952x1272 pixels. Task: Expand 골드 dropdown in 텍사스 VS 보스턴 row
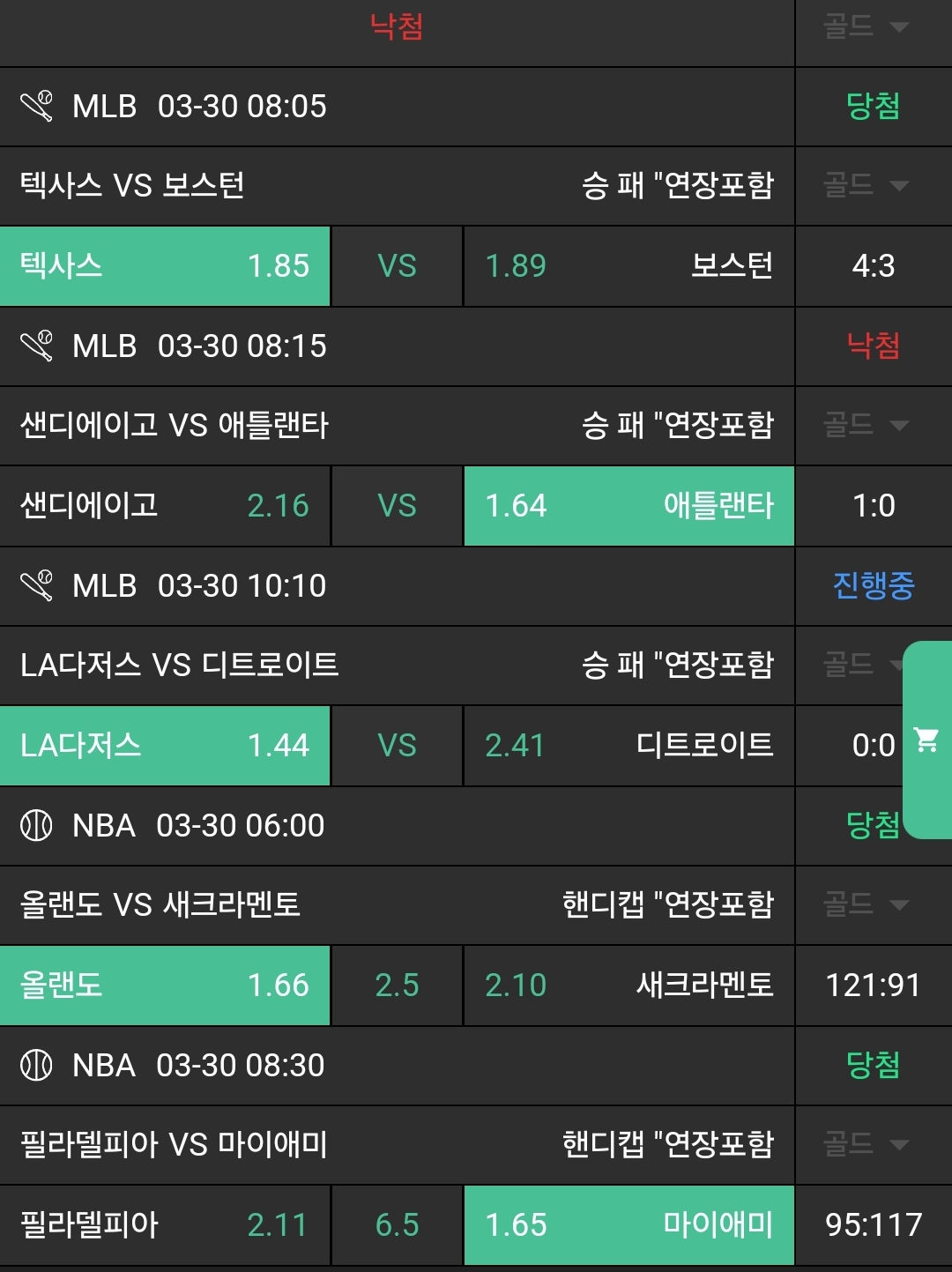(x=866, y=185)
